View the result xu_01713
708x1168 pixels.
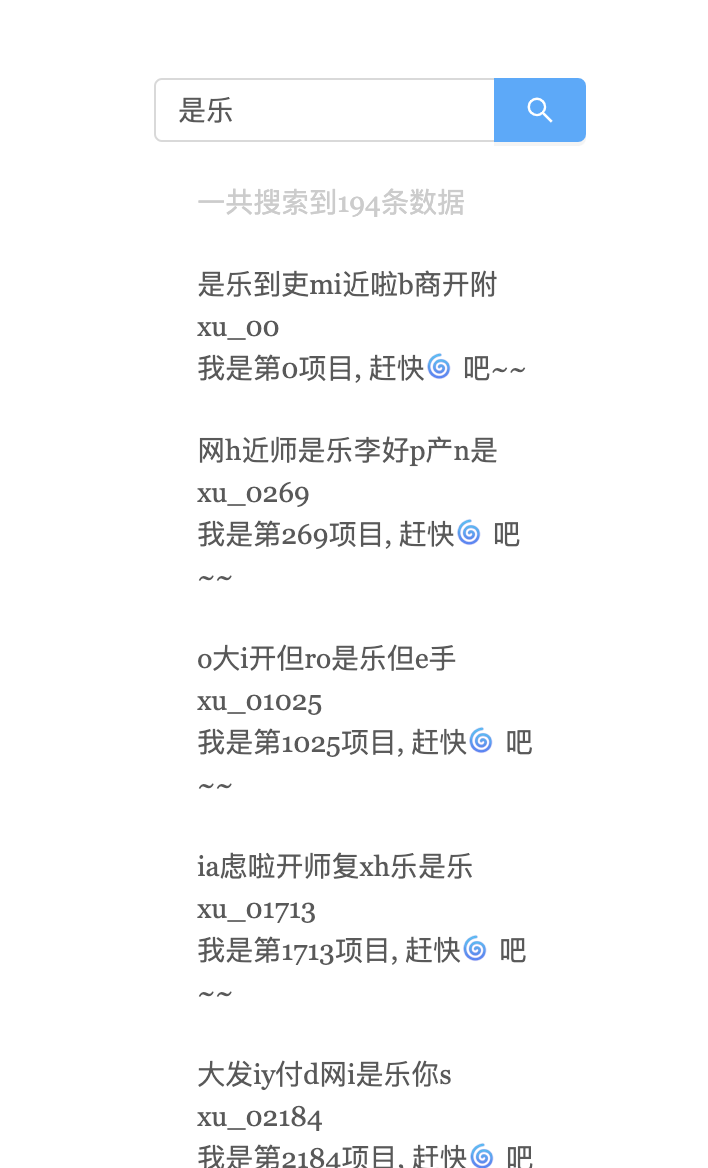click(361, 909)
